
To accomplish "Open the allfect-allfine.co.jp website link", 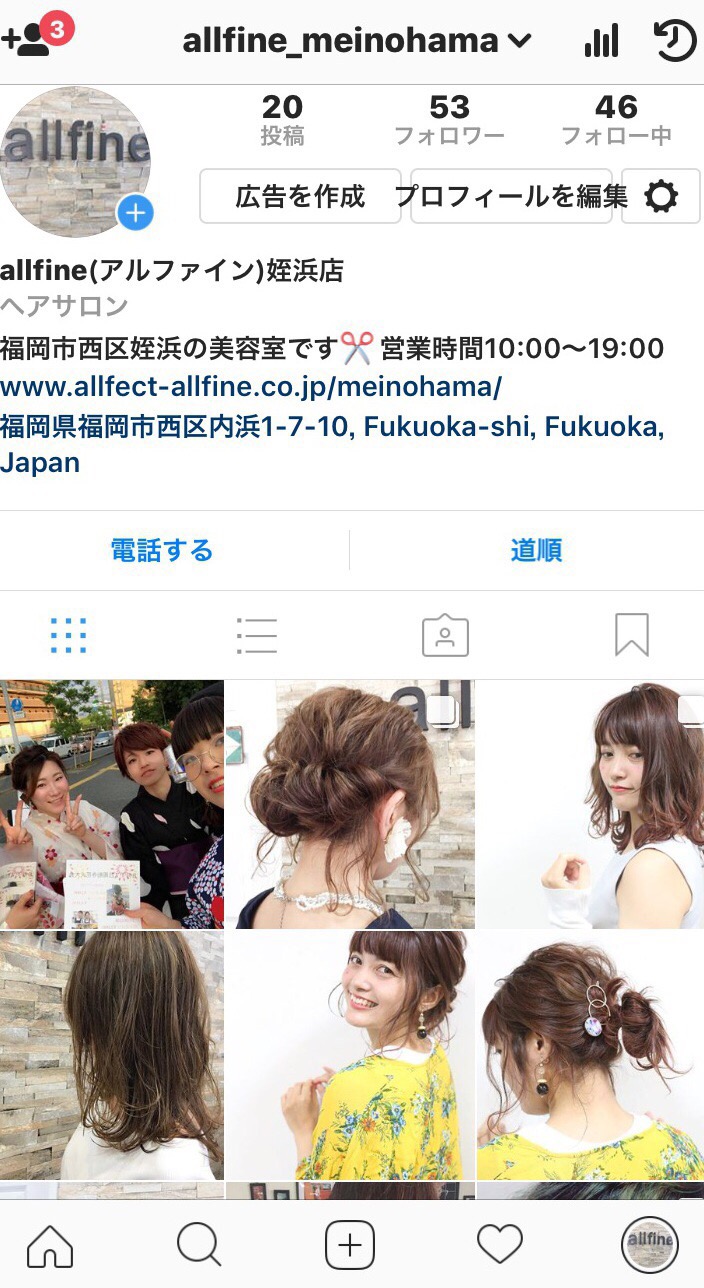I will [x=251, y=385].
